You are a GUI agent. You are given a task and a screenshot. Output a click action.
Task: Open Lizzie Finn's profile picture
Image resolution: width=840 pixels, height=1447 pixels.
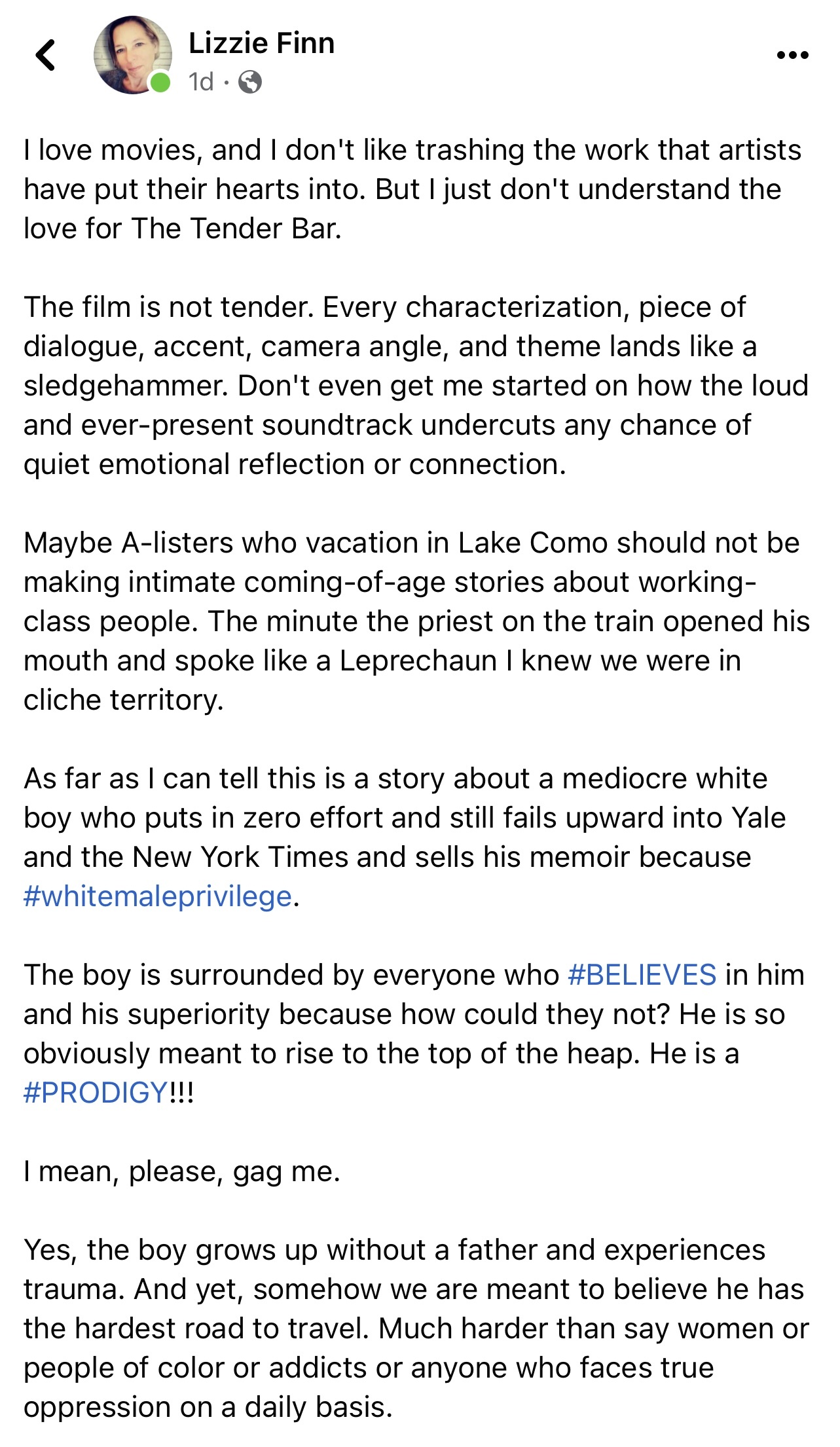pos(133,55)
